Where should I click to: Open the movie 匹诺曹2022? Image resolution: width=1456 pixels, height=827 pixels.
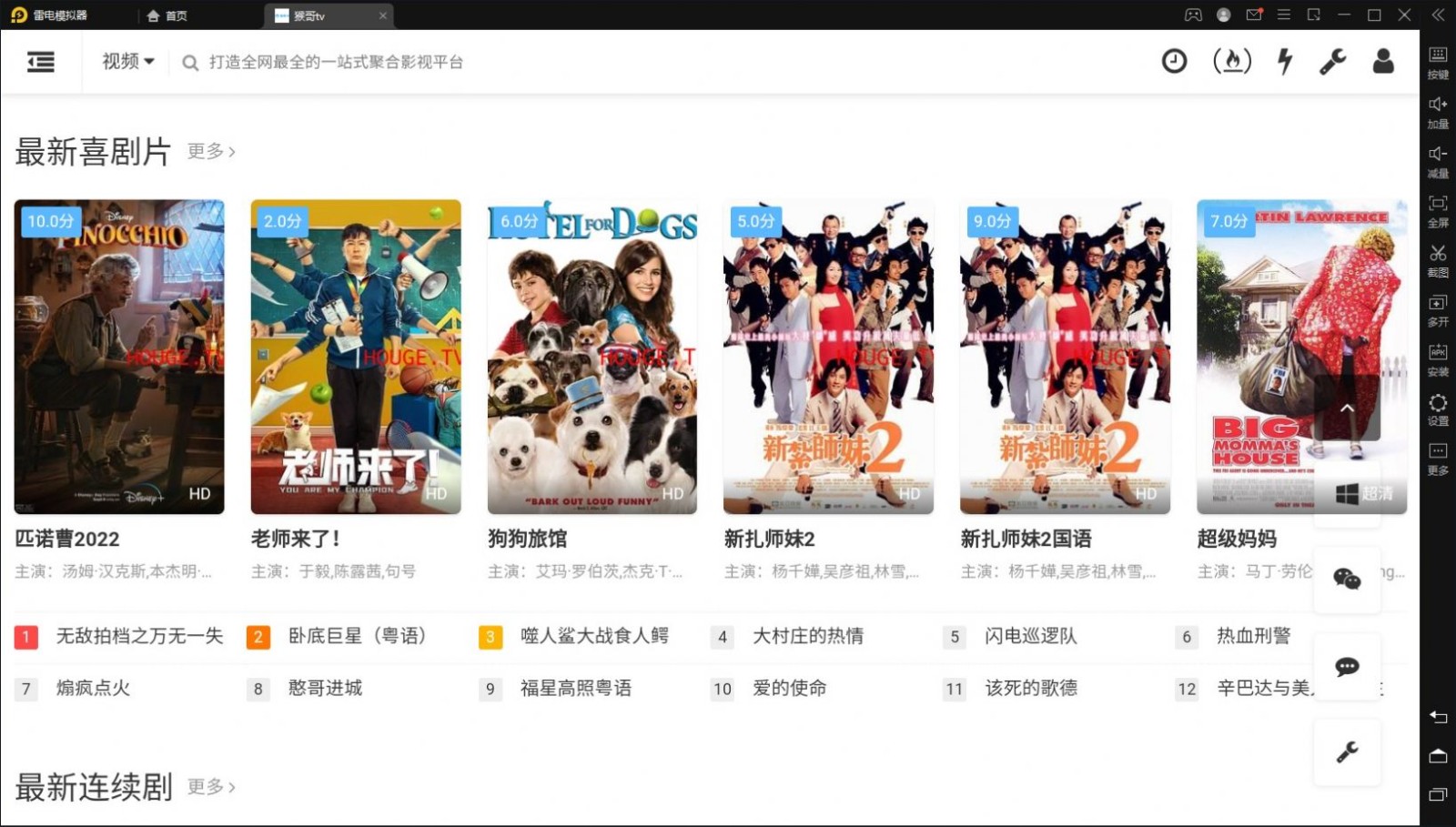[119, 357]
